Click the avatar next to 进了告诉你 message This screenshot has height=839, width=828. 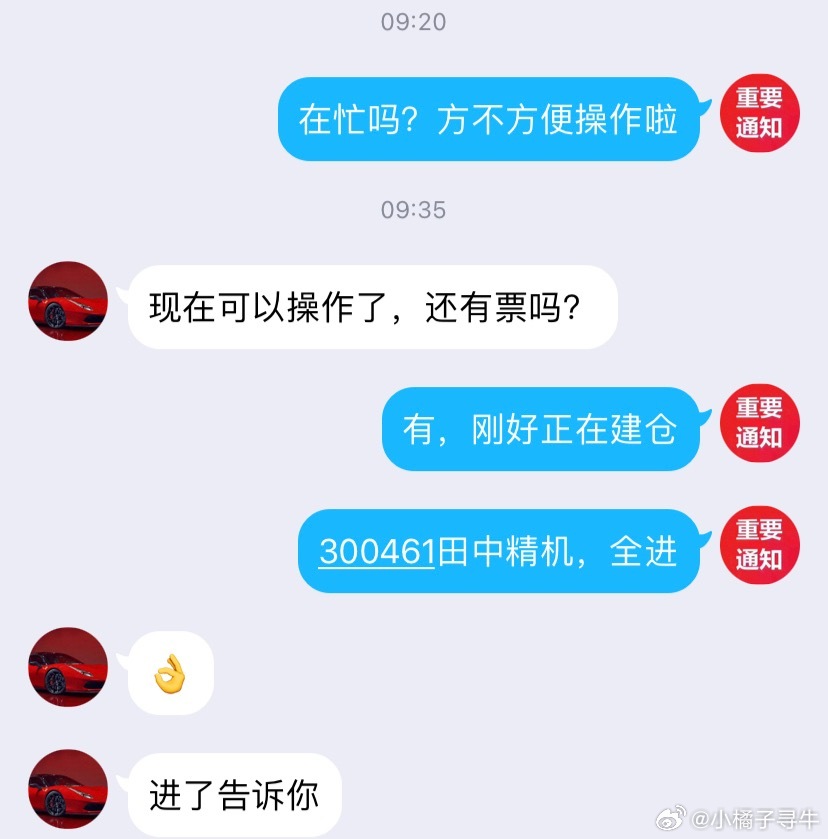[x=66, y=788]
